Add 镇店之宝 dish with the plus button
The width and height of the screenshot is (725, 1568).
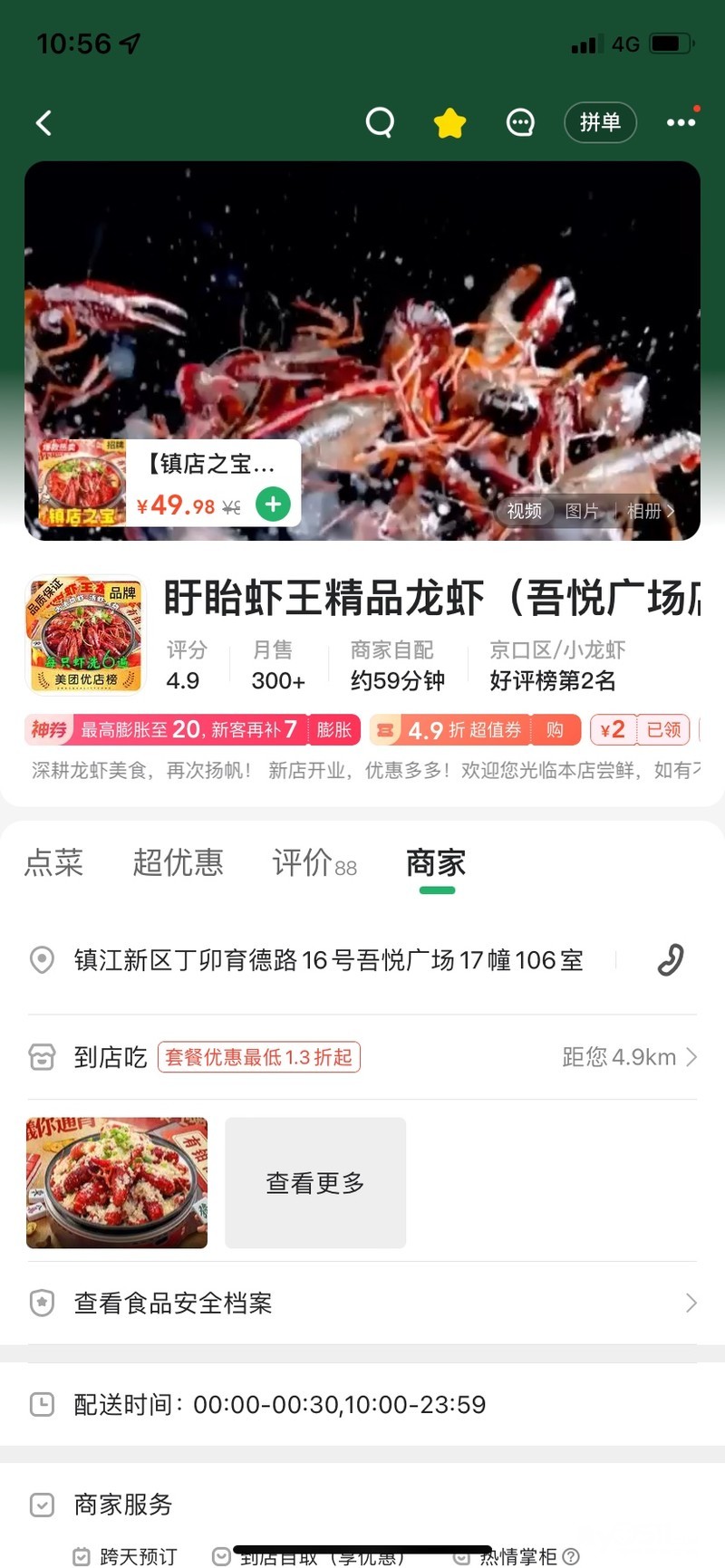pos(273,504)
